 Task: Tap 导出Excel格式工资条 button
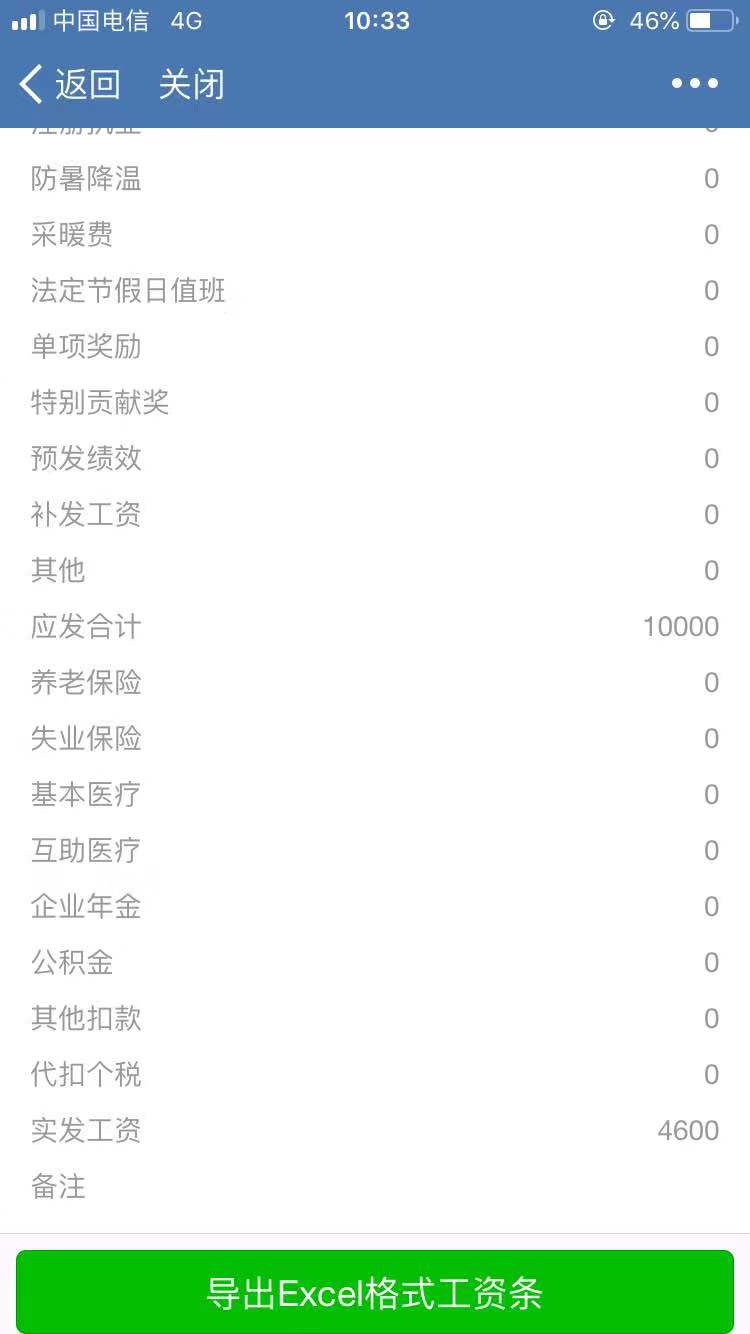click(x=375, y=1292)
